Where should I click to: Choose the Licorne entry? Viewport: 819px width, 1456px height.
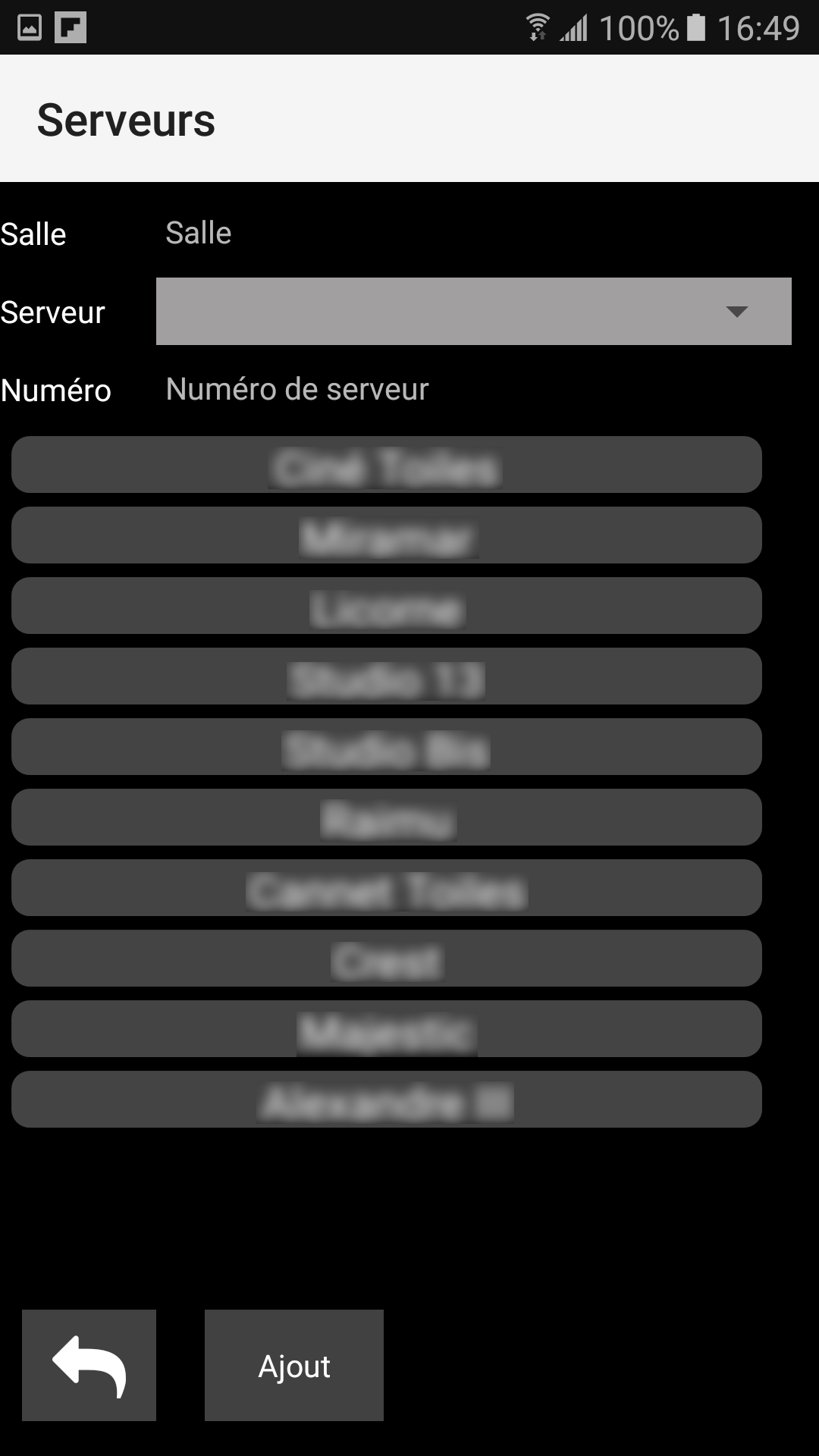pos(387,605)
